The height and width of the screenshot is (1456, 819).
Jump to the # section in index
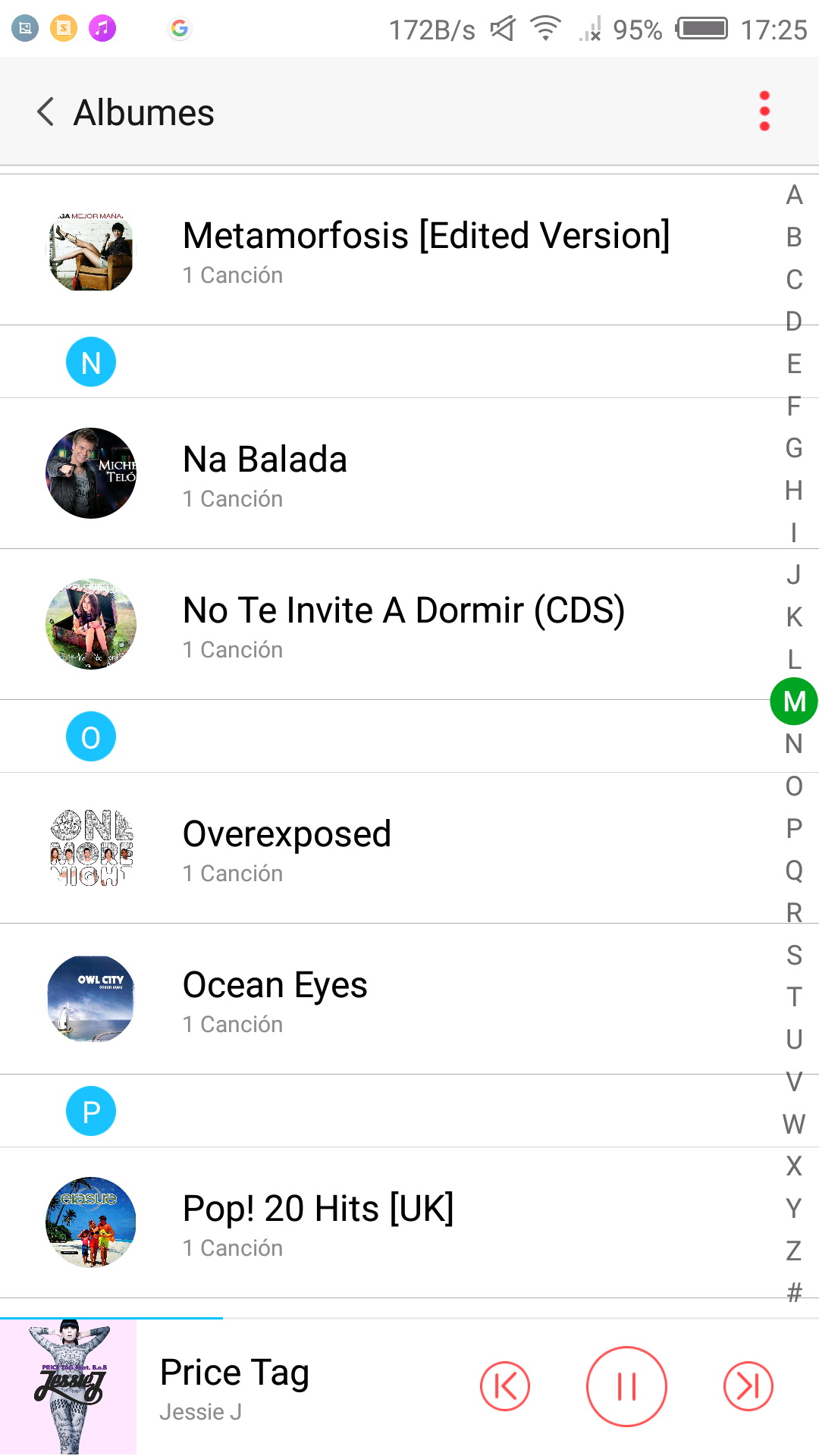794,1291
